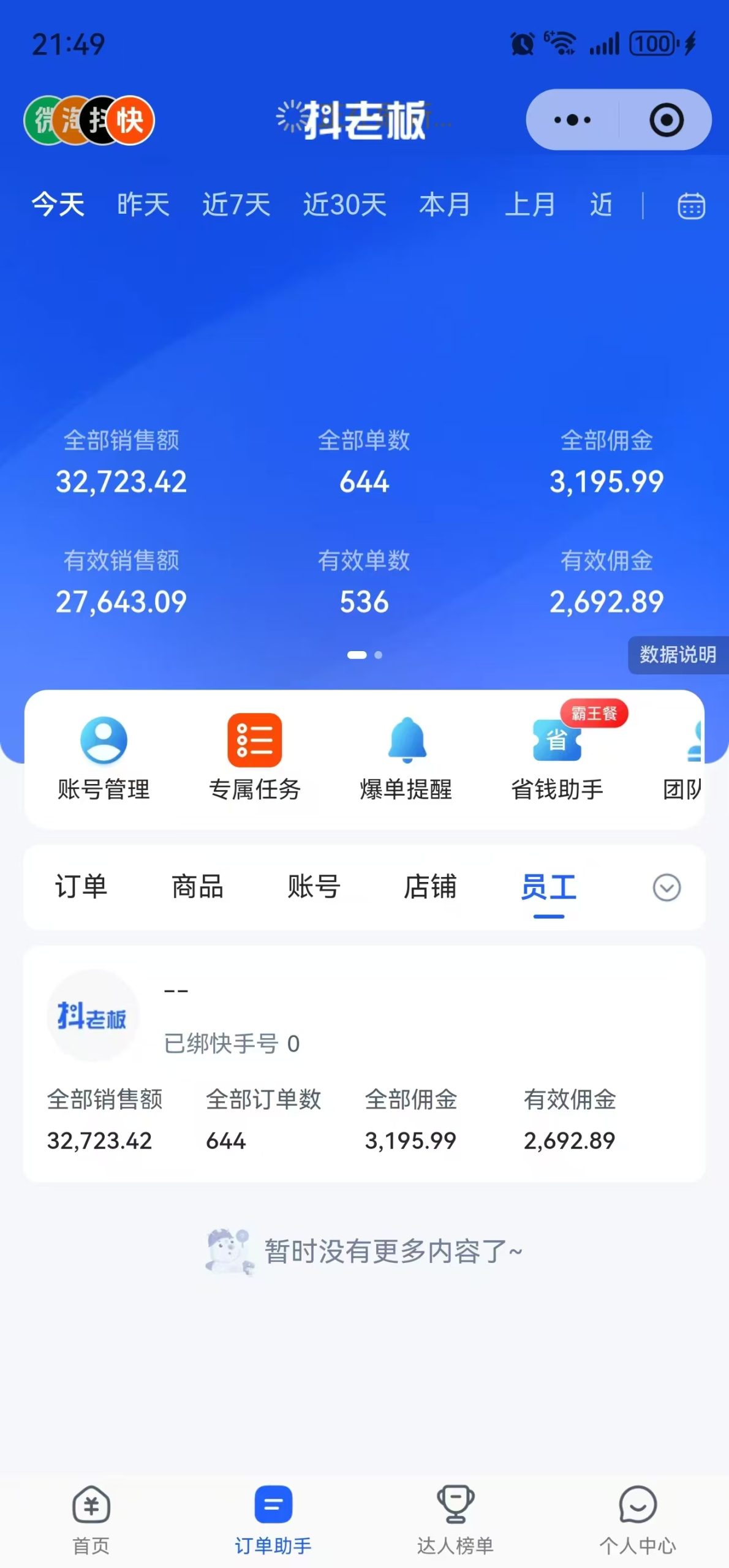Open 账号管理 (account management) icon
The width and height of the screenshot is (729, 1568).
(103, 740)
